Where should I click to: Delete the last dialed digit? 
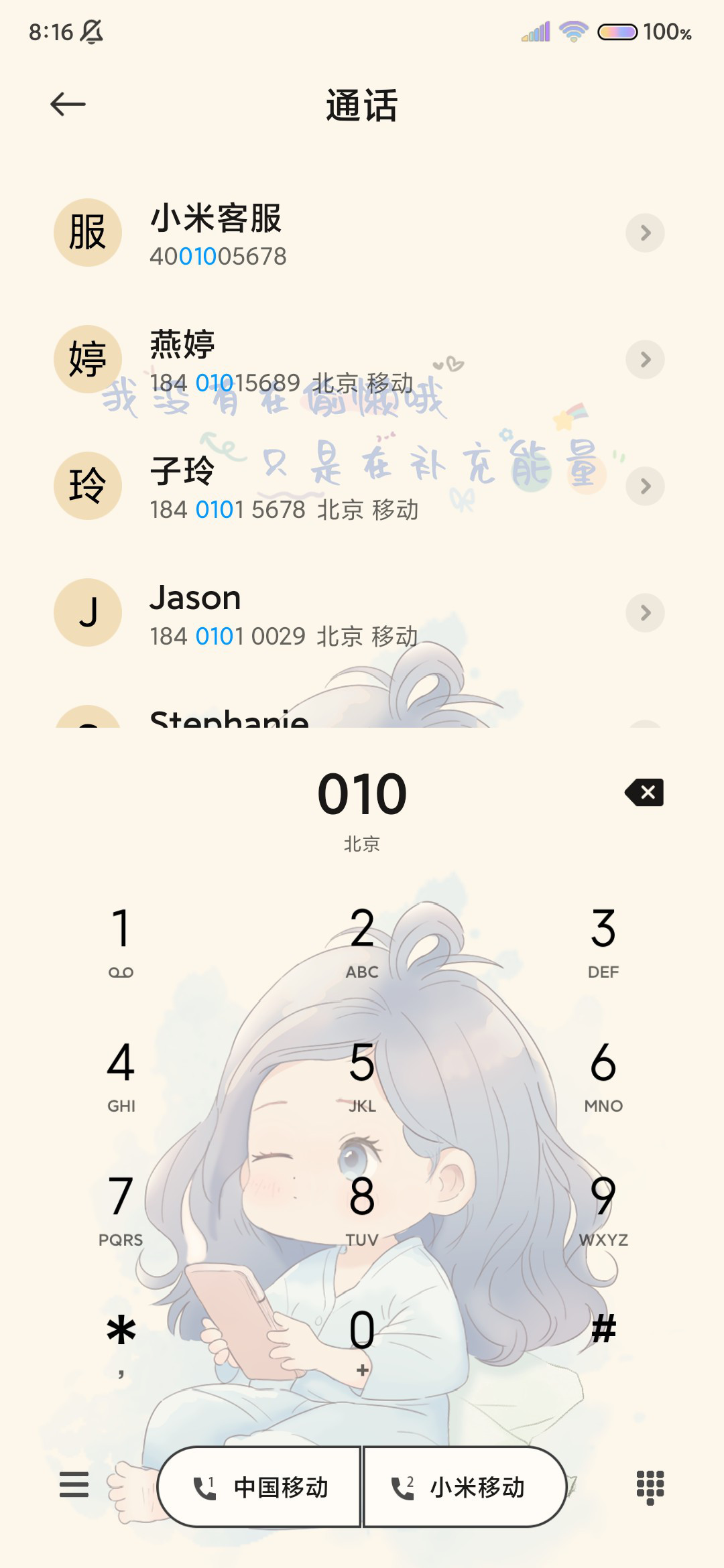tap(644, 793)
